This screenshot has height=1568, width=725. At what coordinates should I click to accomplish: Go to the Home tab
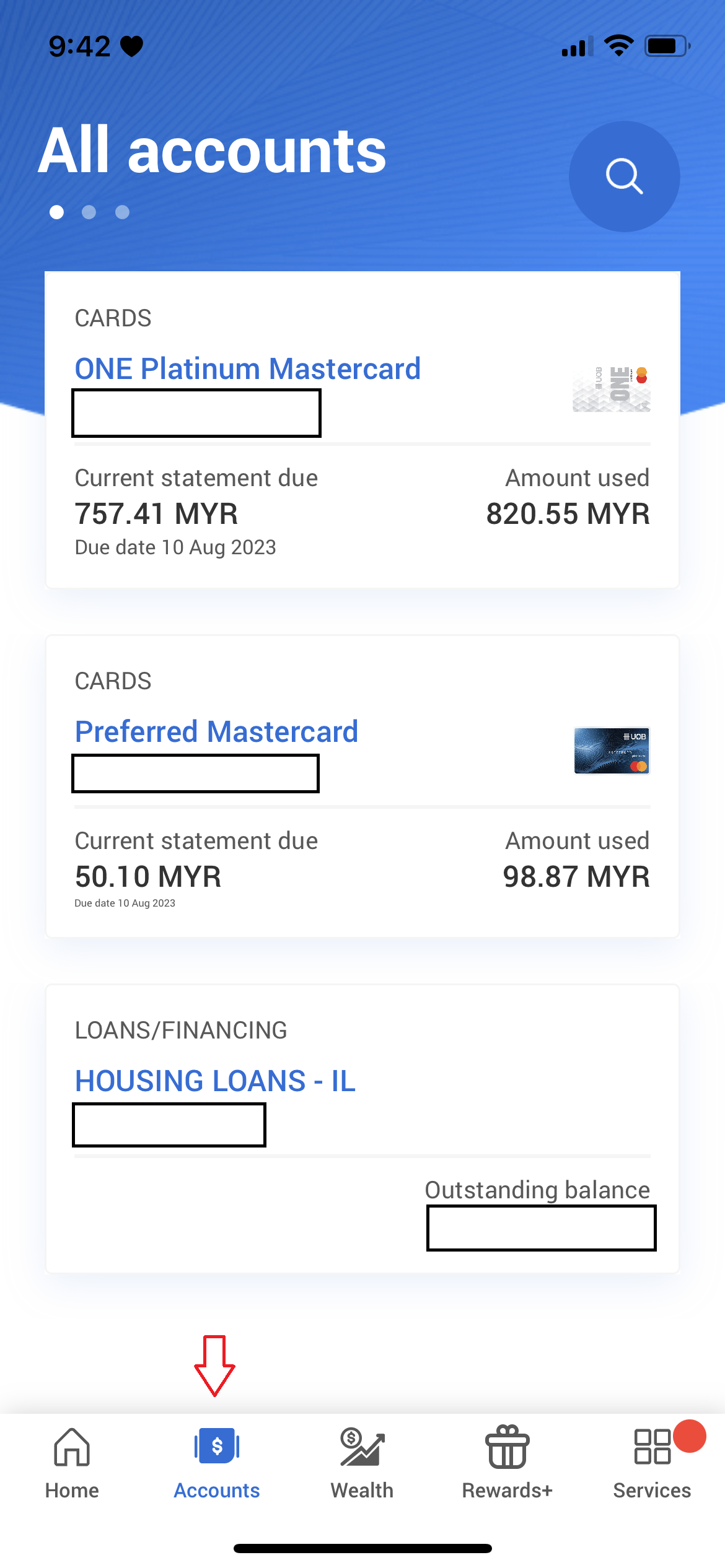pos(72,1463)
